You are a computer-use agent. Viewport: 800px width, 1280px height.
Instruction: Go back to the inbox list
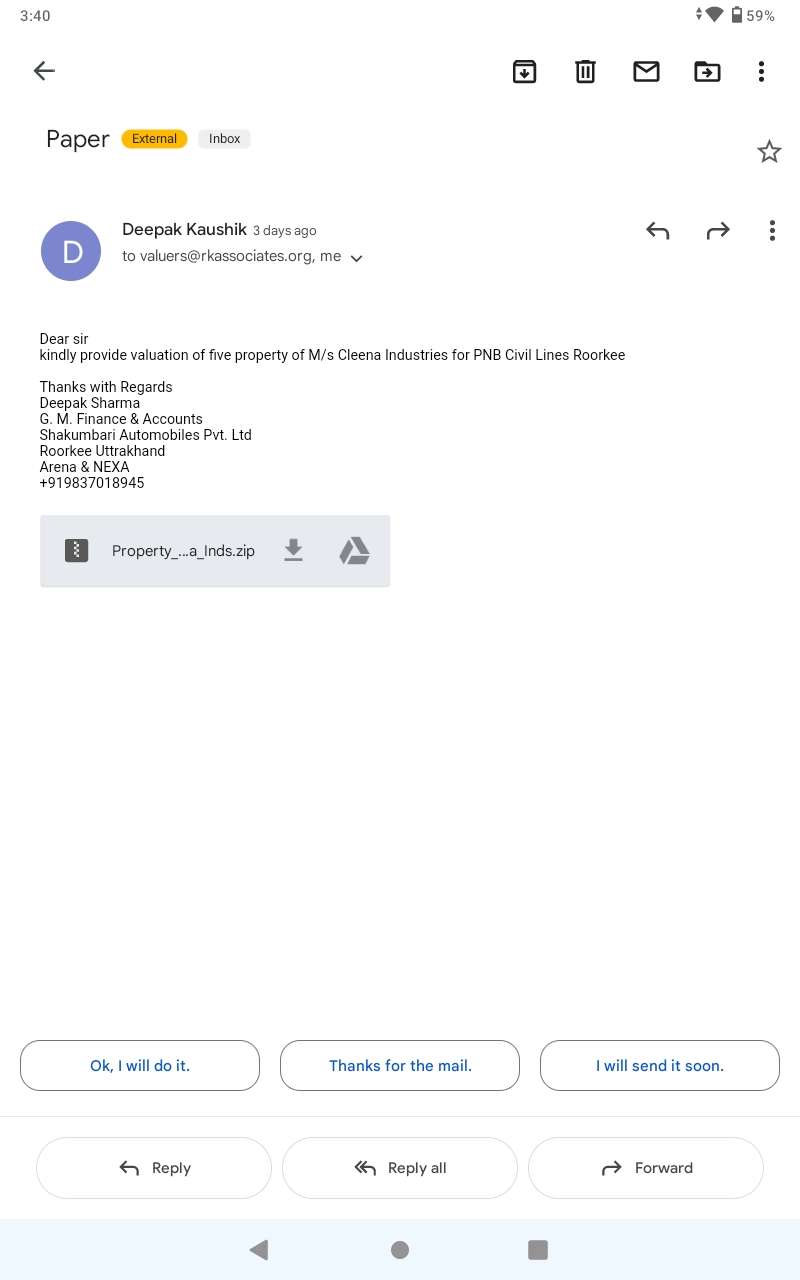(x=44, y=71)
